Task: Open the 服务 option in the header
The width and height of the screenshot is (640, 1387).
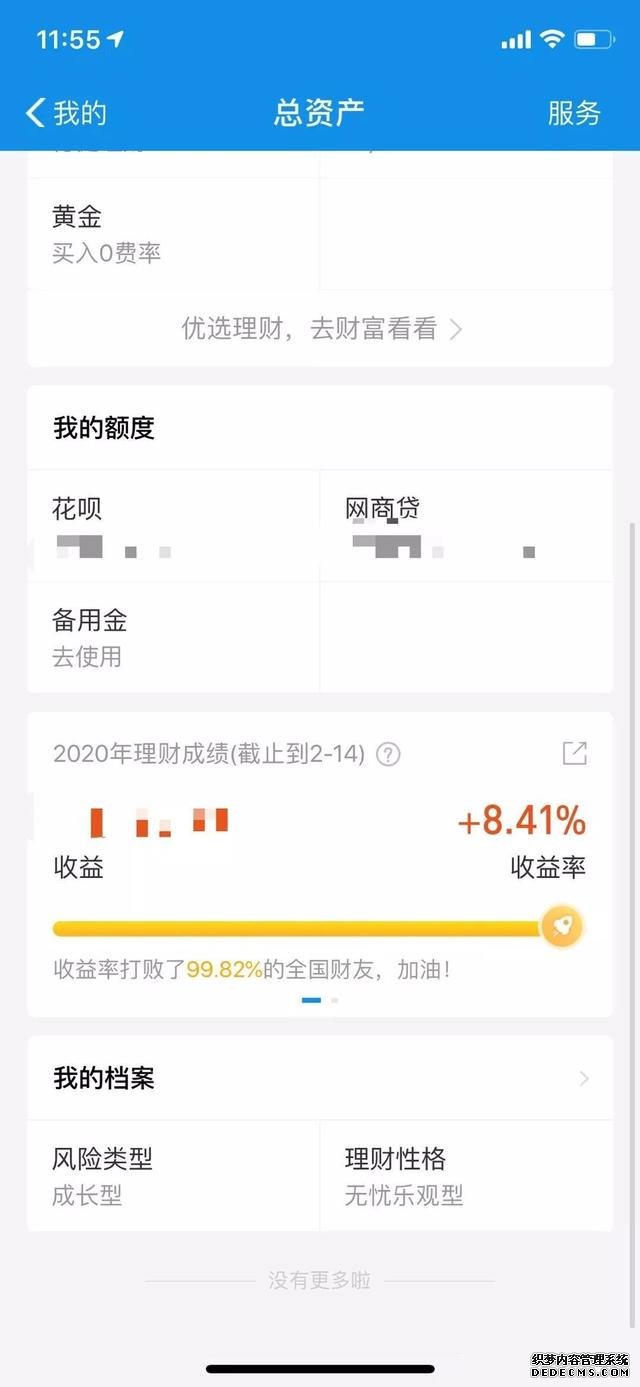Action: [x=574, y=113]
